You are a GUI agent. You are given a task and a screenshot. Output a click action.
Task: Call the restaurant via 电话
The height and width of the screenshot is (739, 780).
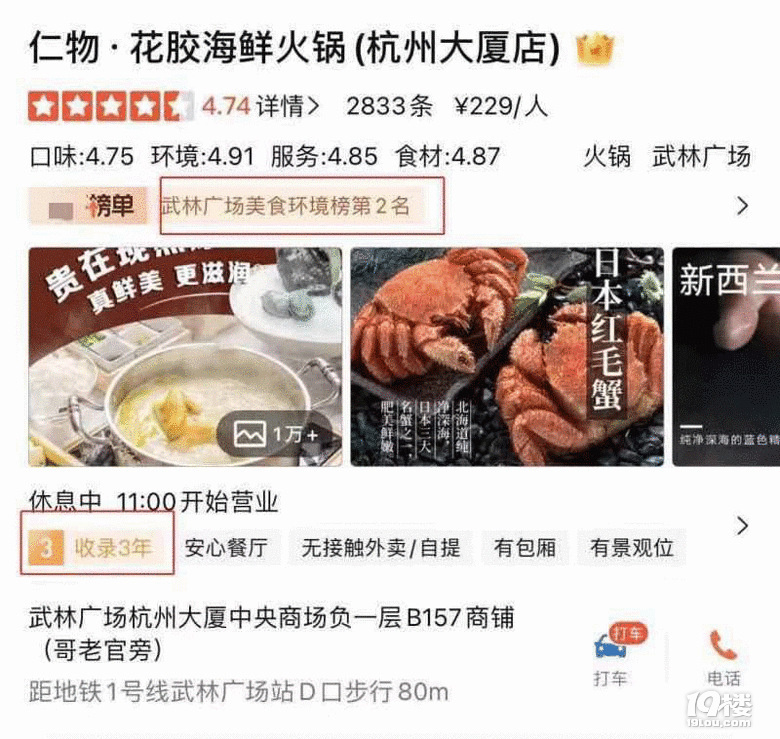point(722,655)
